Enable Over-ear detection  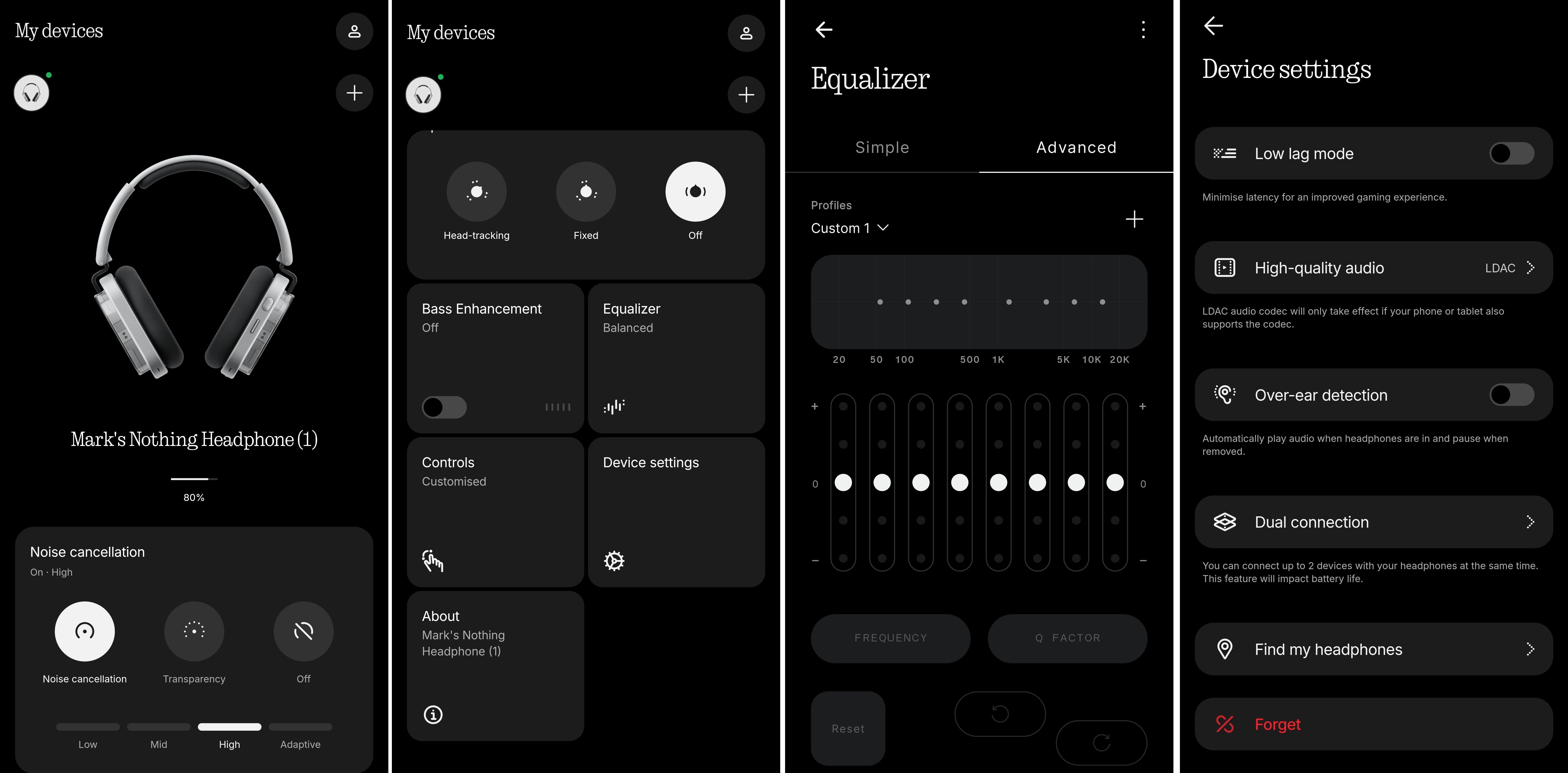point(1511,395)
